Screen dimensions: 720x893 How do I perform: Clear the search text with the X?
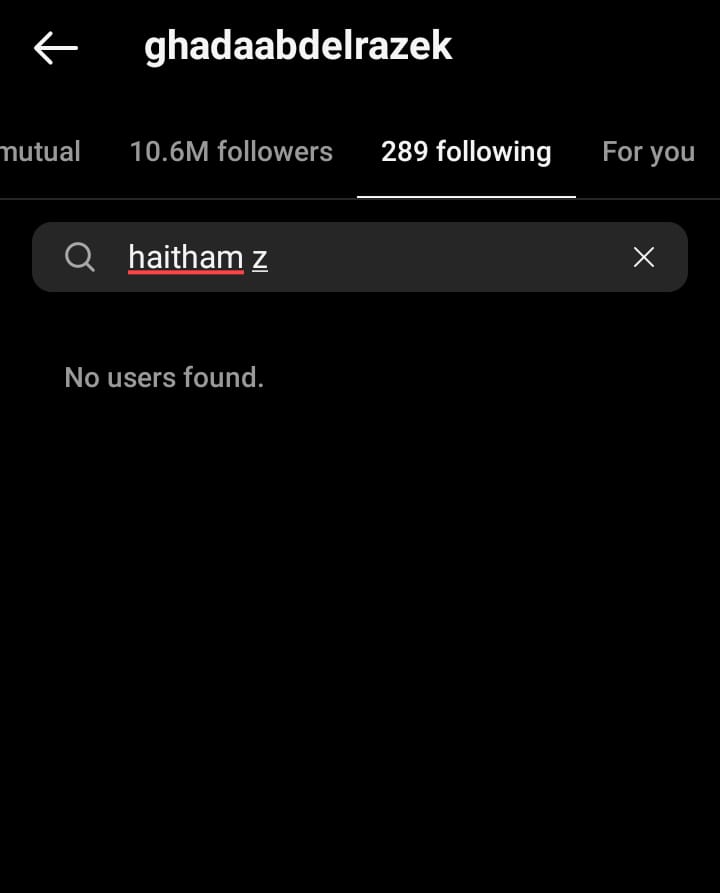(x=644, y=258)
